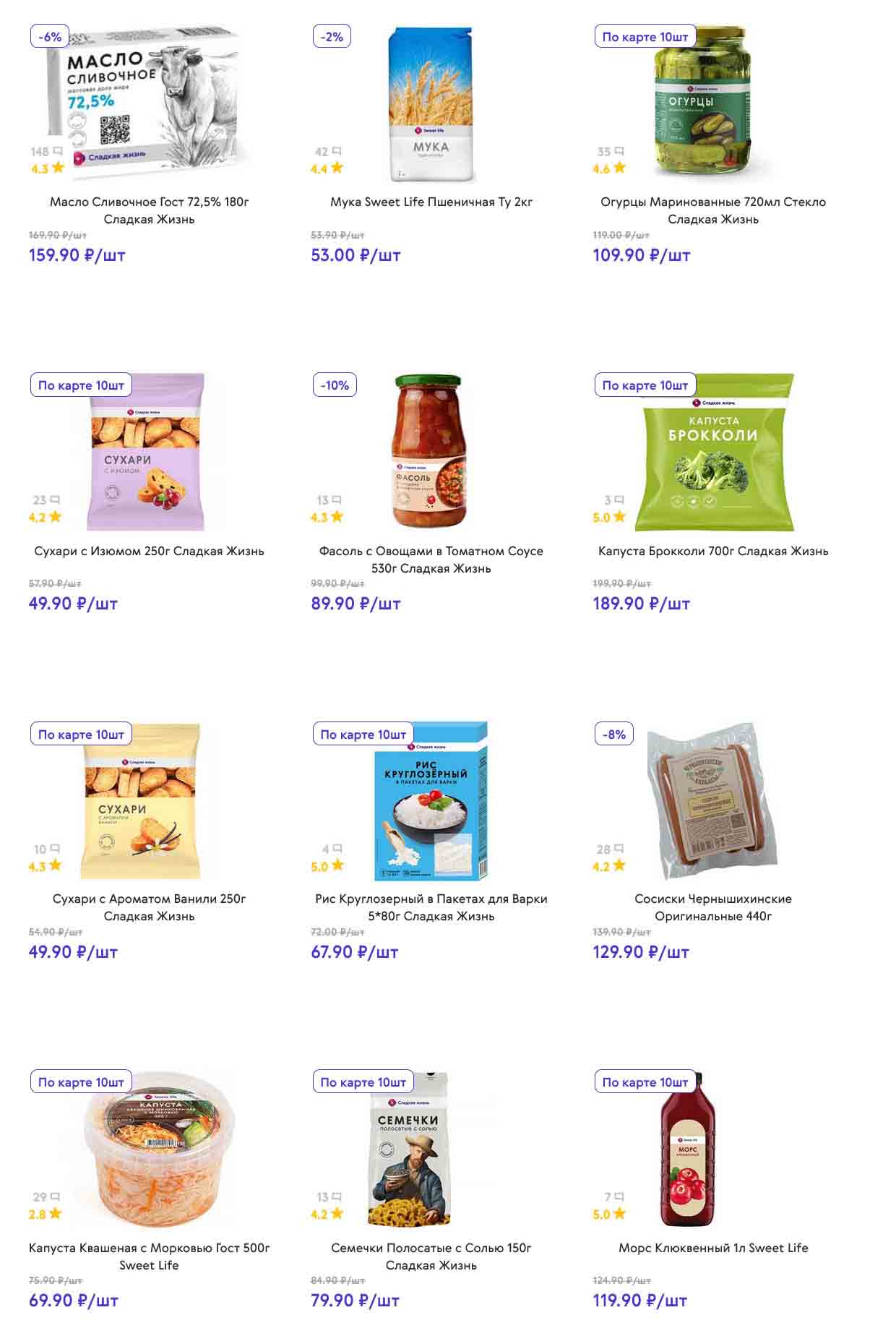The image size is (896, 1336).
Task: Open Морс Клюквенный 1л Sweet Life
Action: (712, 1248)
